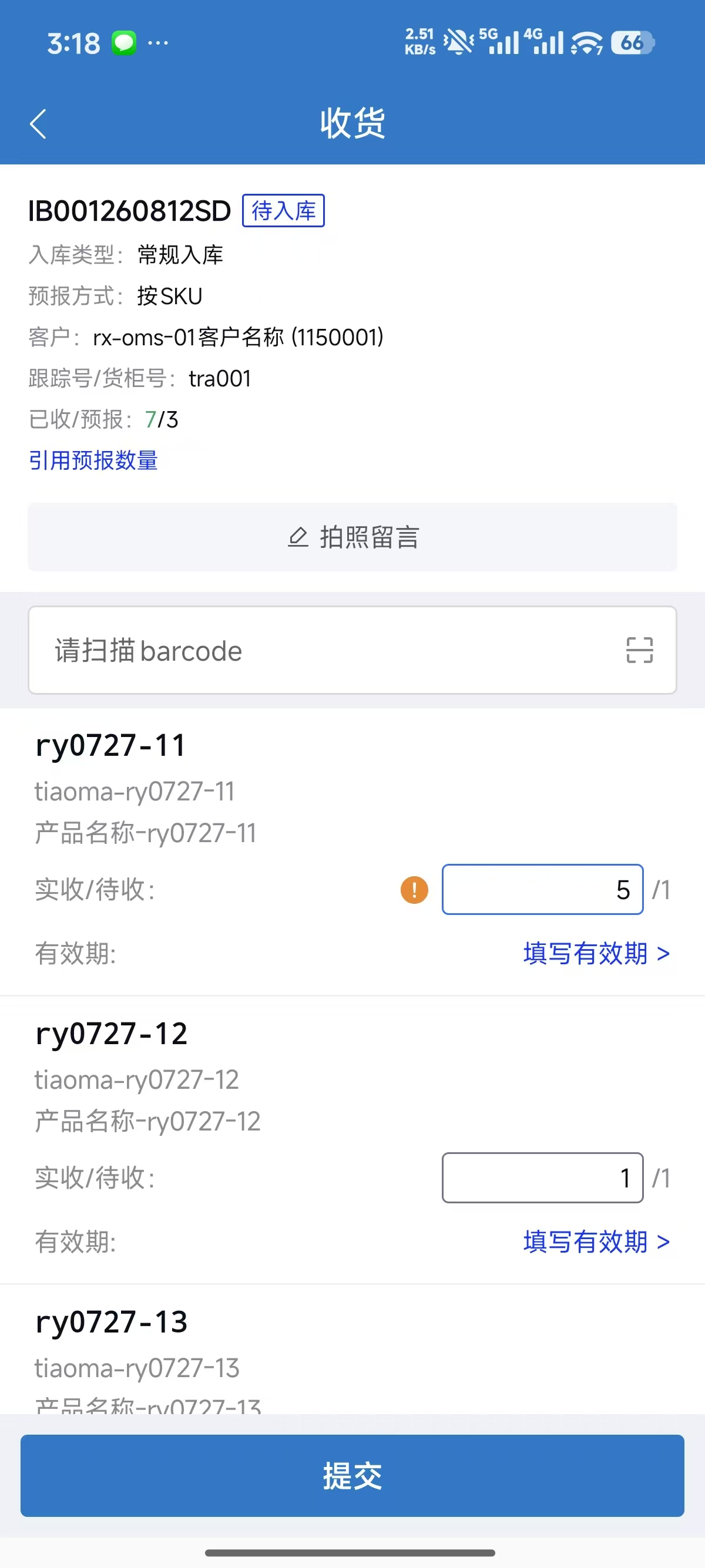Tap the orange warning icon for ry0727-11
Screen dimensions: 705x1568
414,890
